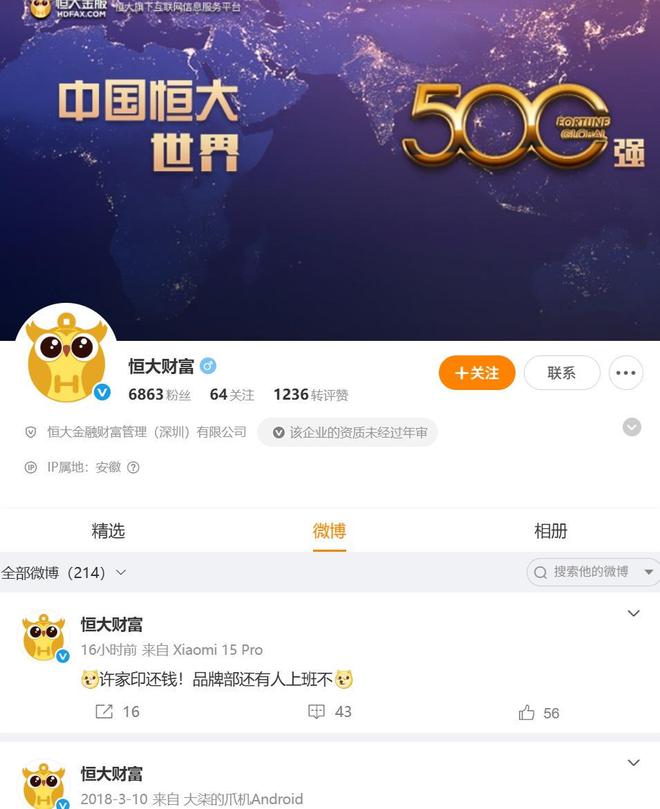Open the 相册 album tab
This screenshot has height=809, width=660.
point(551,531)
